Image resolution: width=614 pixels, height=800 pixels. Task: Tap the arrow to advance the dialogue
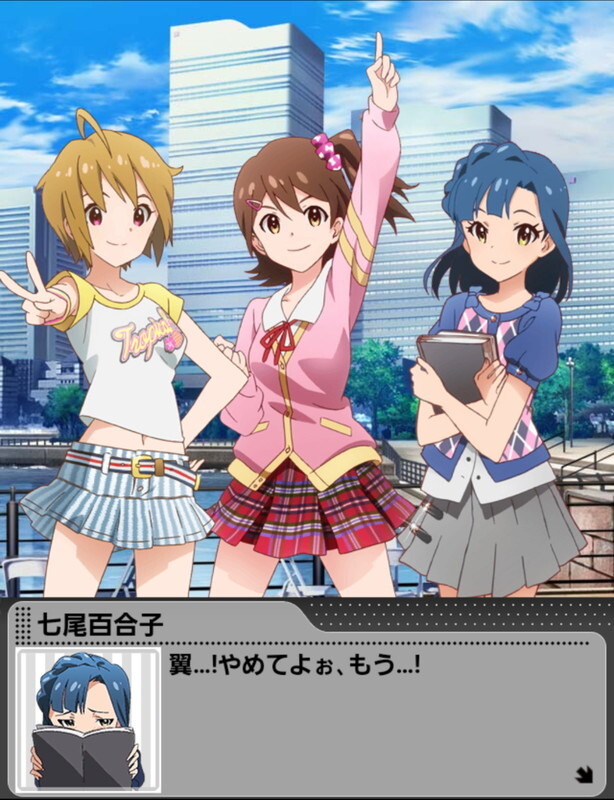click(582, 772)
